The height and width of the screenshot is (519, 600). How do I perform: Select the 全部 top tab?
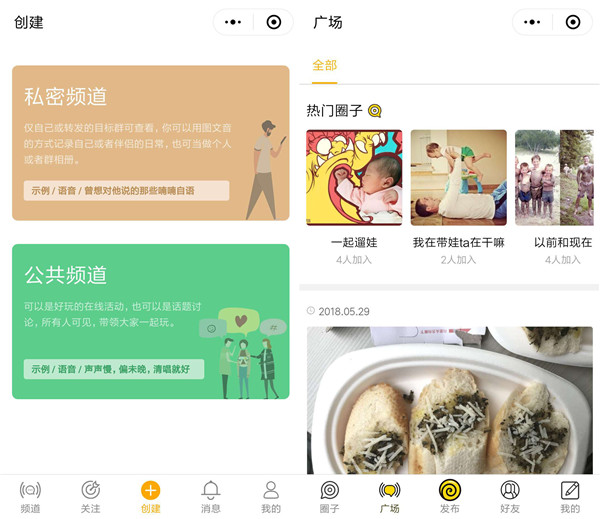coord(325,66)
